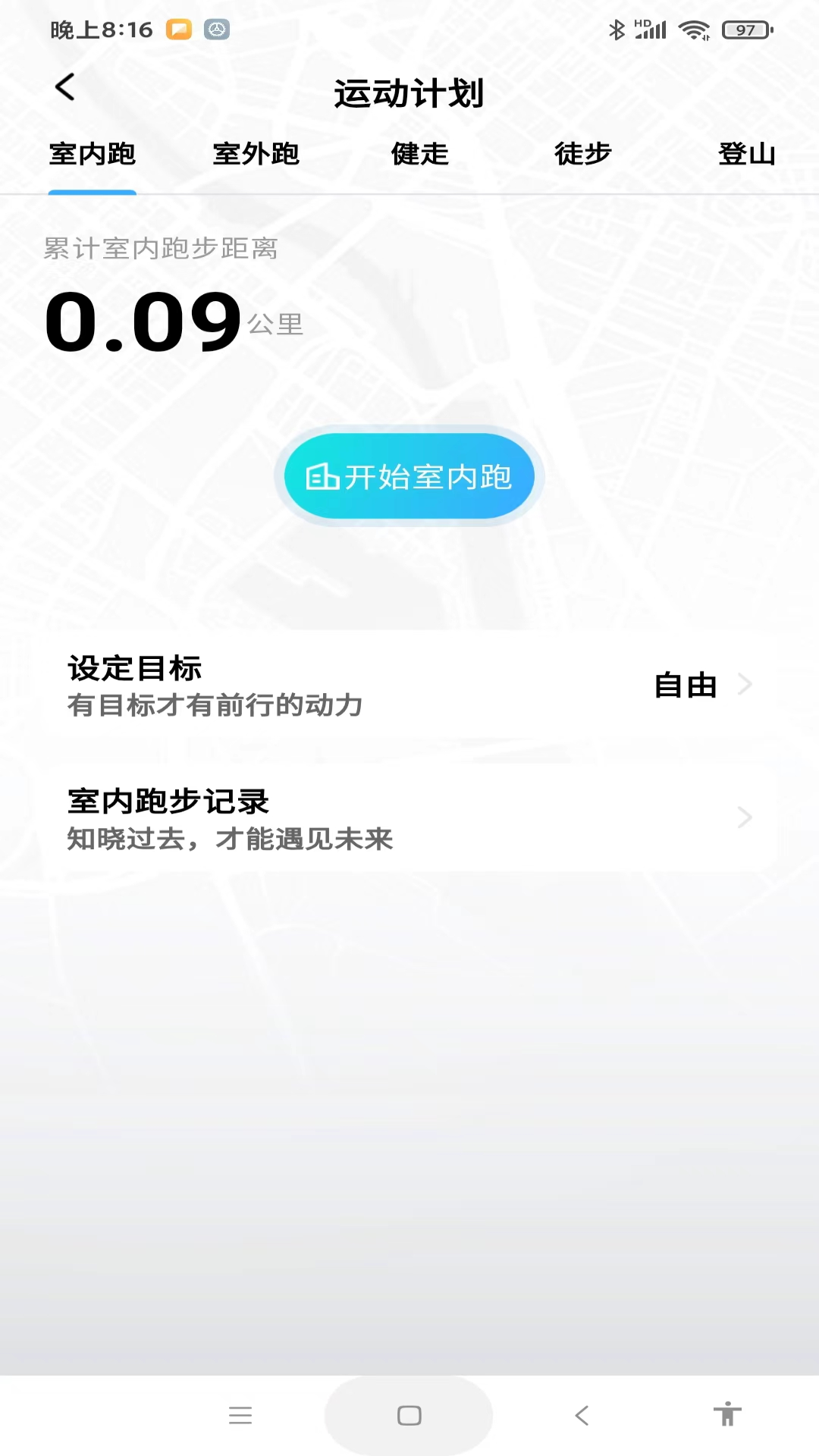Switch to the 室外跑 tab
819x1456 pixels.
256,154
